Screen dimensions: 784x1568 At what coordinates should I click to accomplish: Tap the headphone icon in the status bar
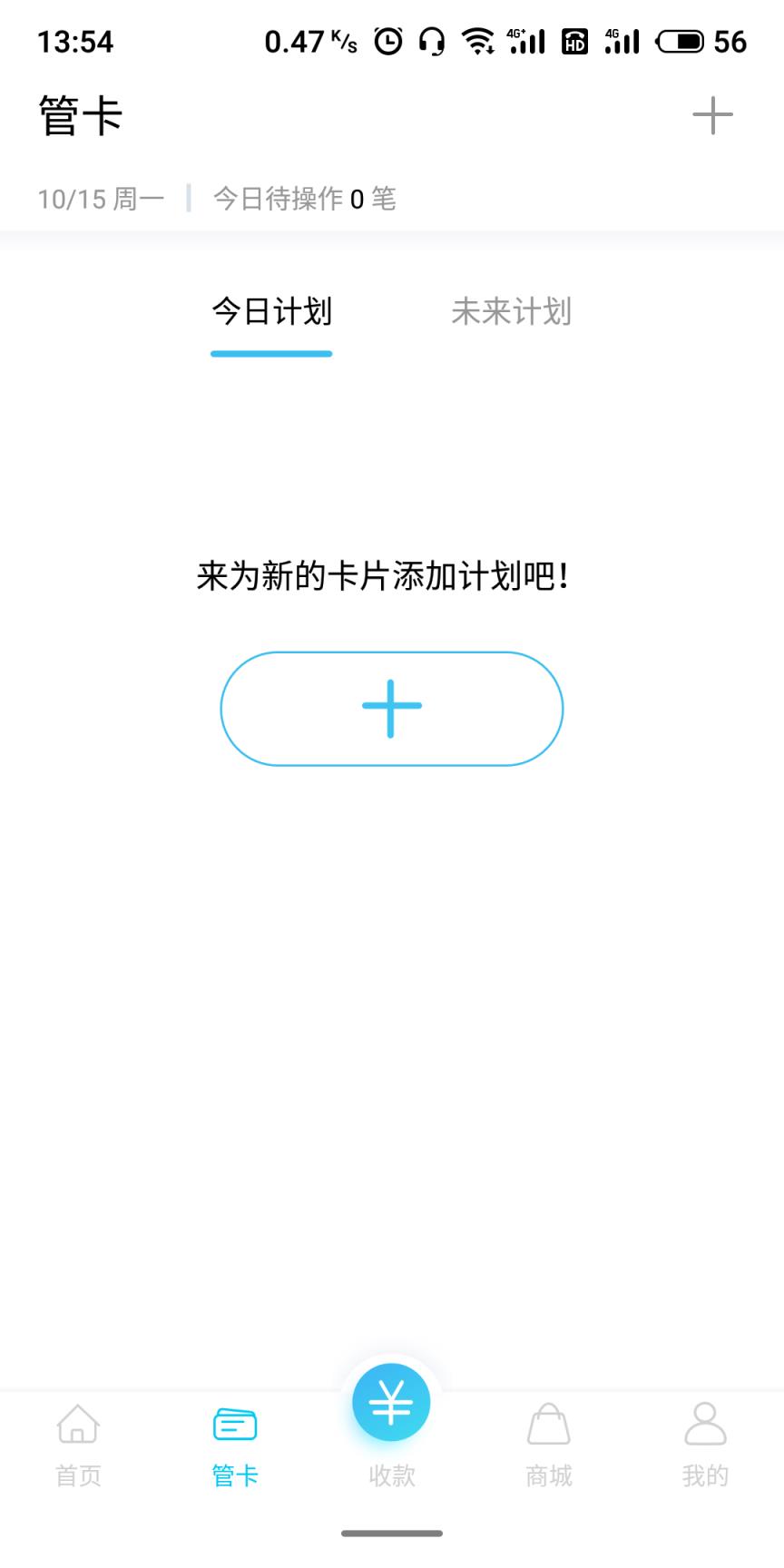coord(429,40)
